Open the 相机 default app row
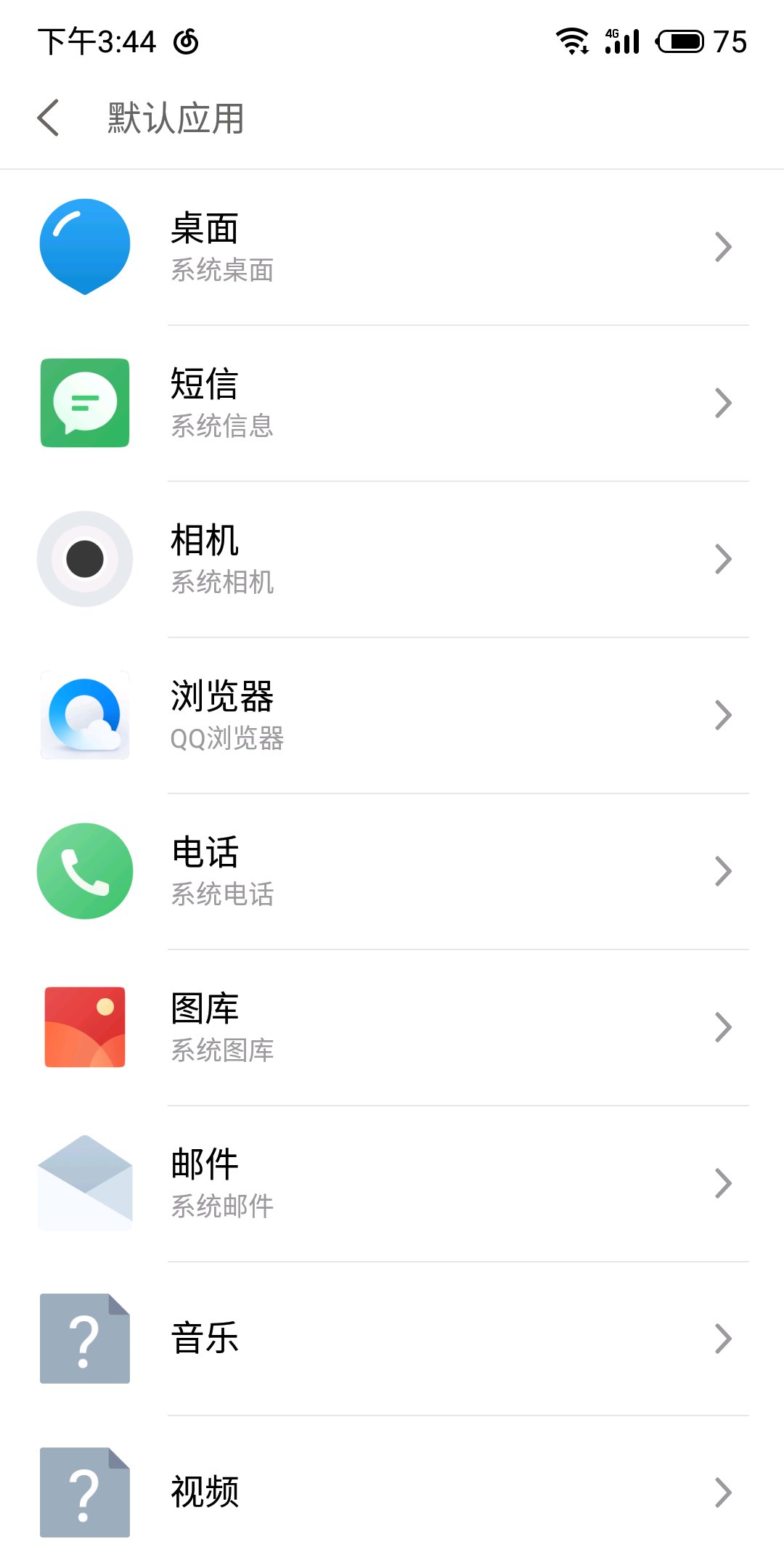Screen dimensions: 784x1568 (x=392, y=559)
